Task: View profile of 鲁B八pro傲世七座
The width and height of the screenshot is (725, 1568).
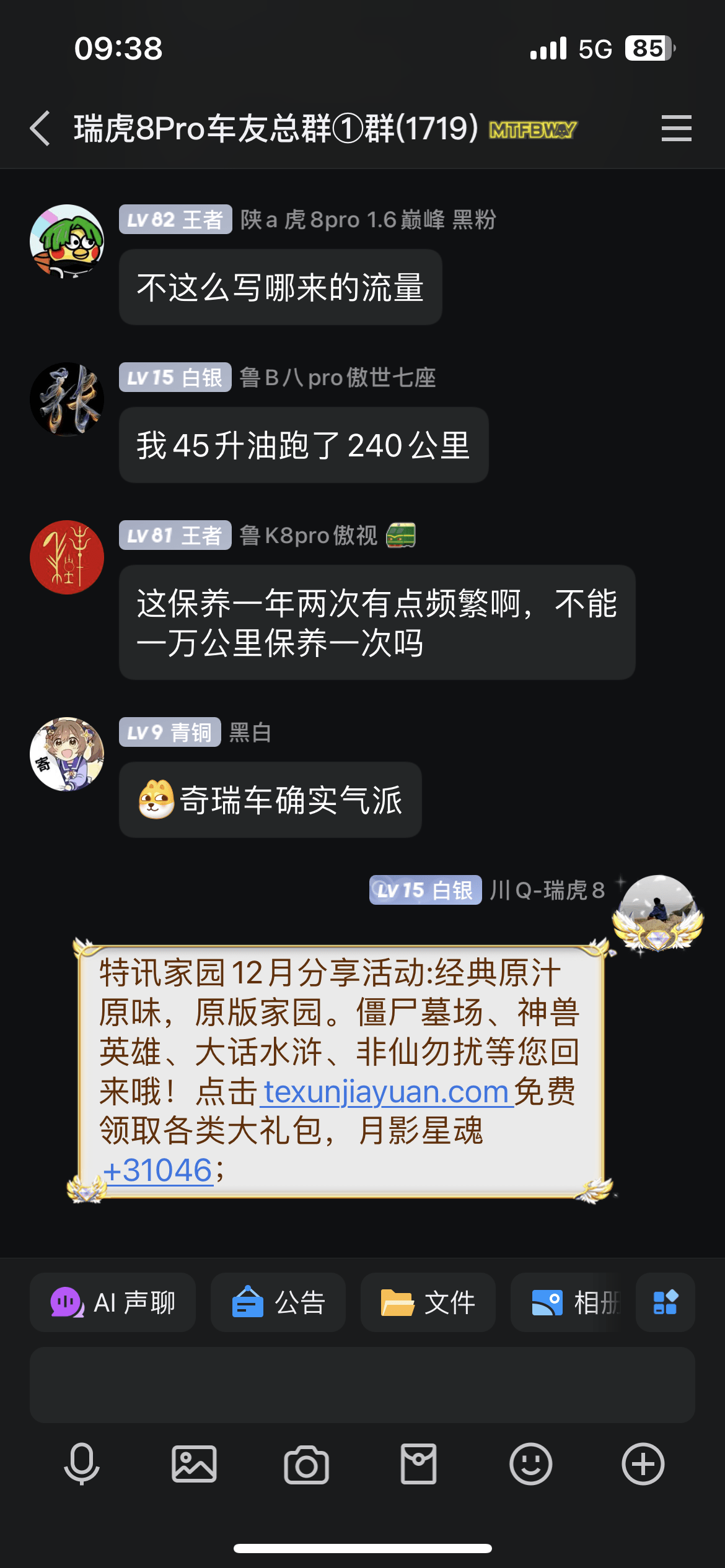Action: pos(67,399)
